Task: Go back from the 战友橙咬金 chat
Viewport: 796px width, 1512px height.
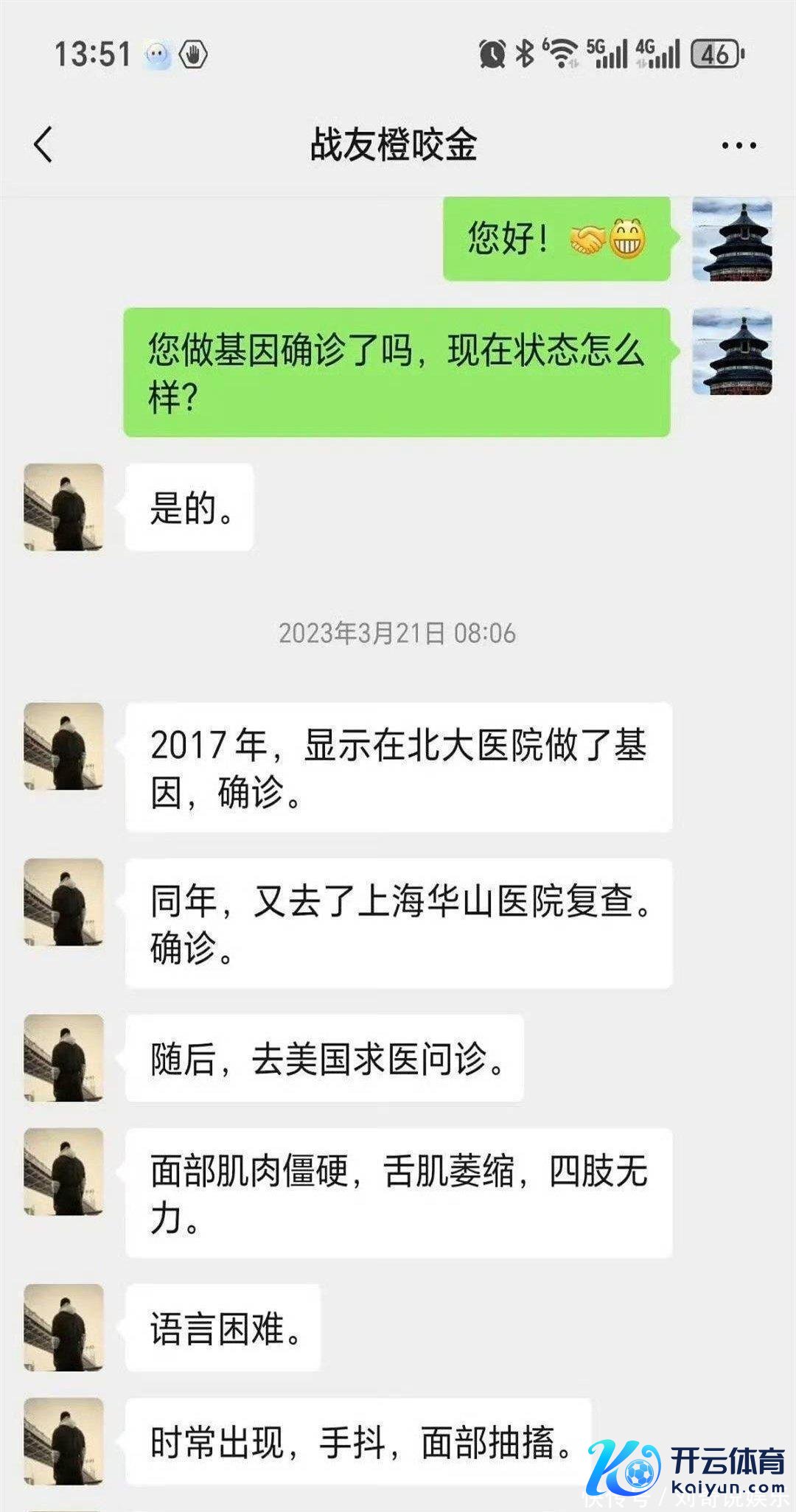Action: pyautogui.click(x=43, y=144)
